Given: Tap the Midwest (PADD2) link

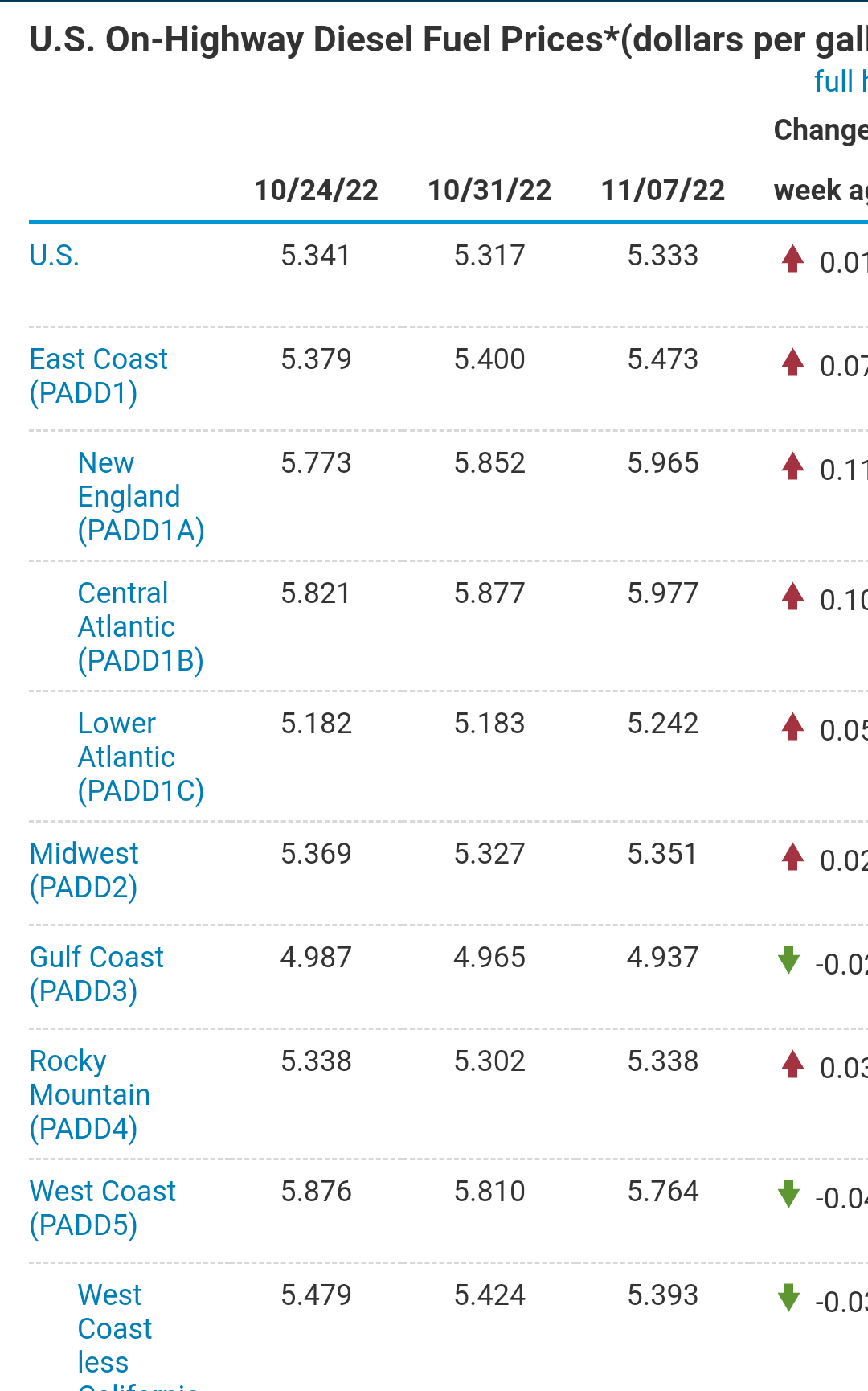Looking at the screenshot, I should point(84,870).
